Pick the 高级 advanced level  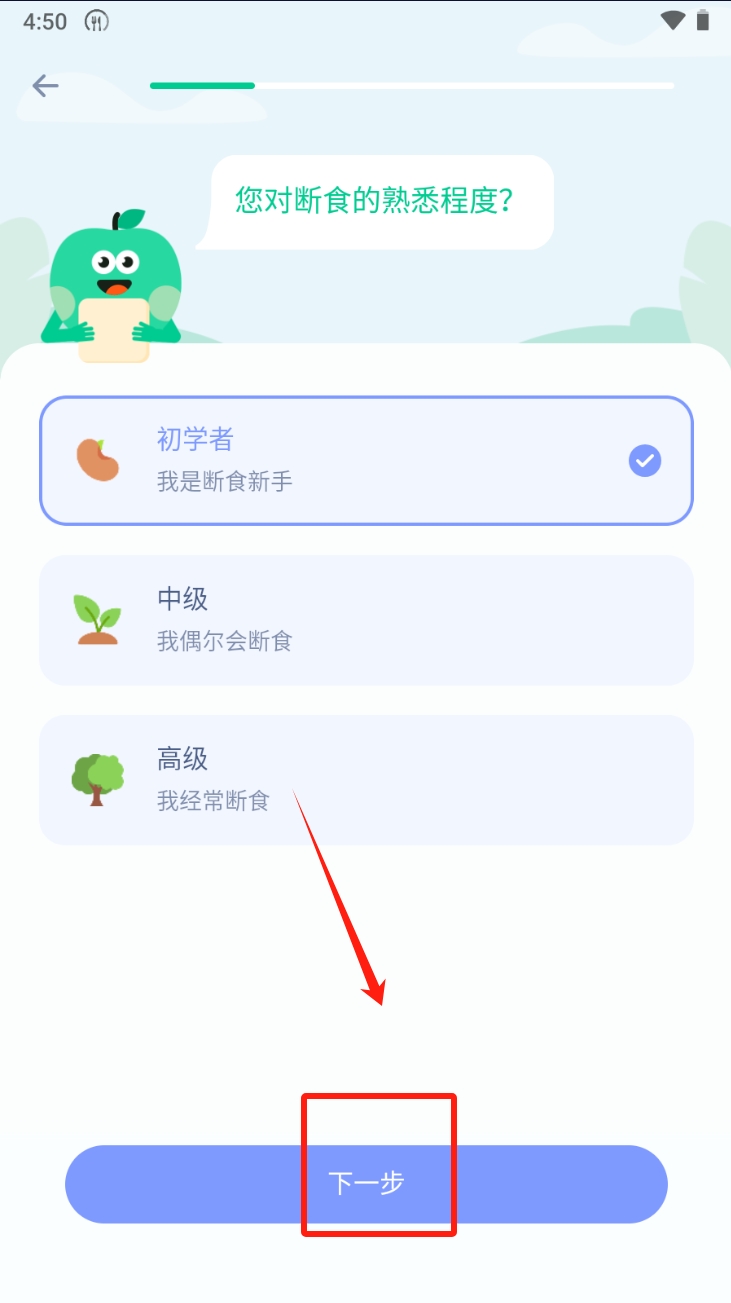365,780
